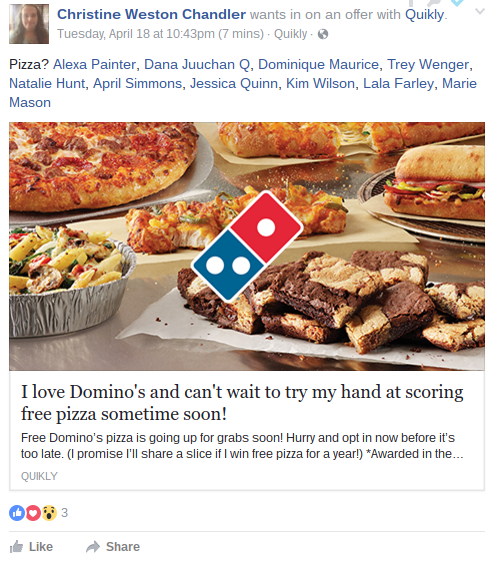View tagged friend Alexa Painter
Image resolution: width=490 pixels, height=561 pixels.
[94, 64]
